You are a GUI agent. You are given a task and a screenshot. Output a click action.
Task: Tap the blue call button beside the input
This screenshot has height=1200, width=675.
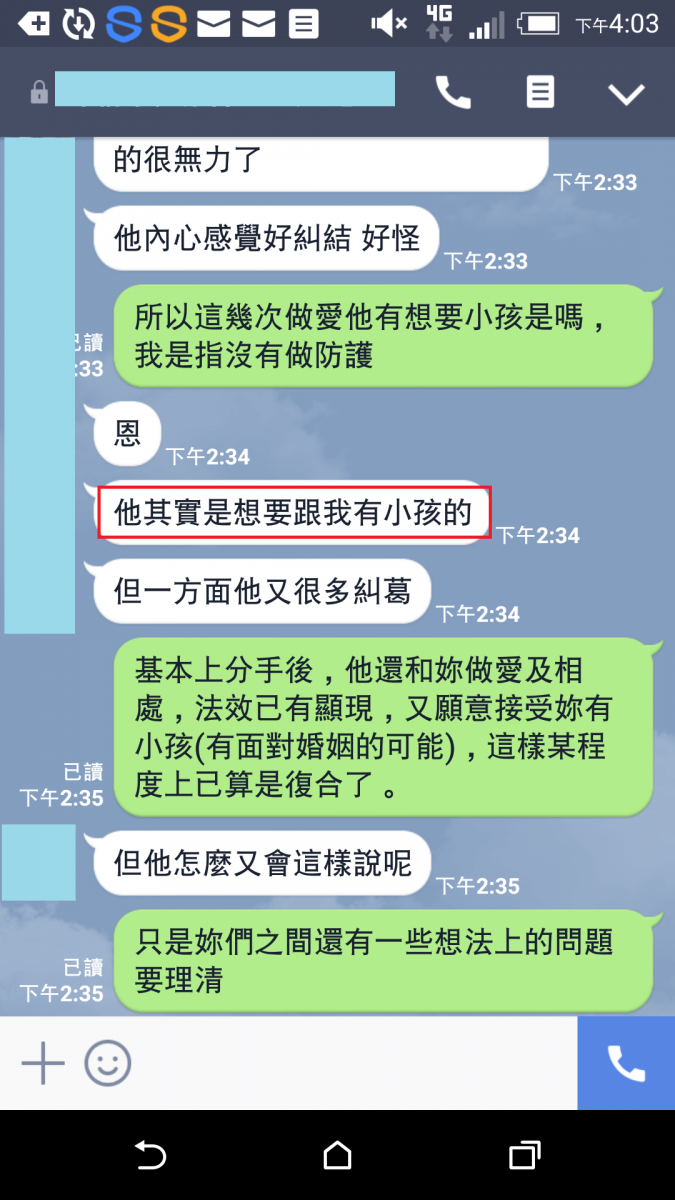(626, 1063)
